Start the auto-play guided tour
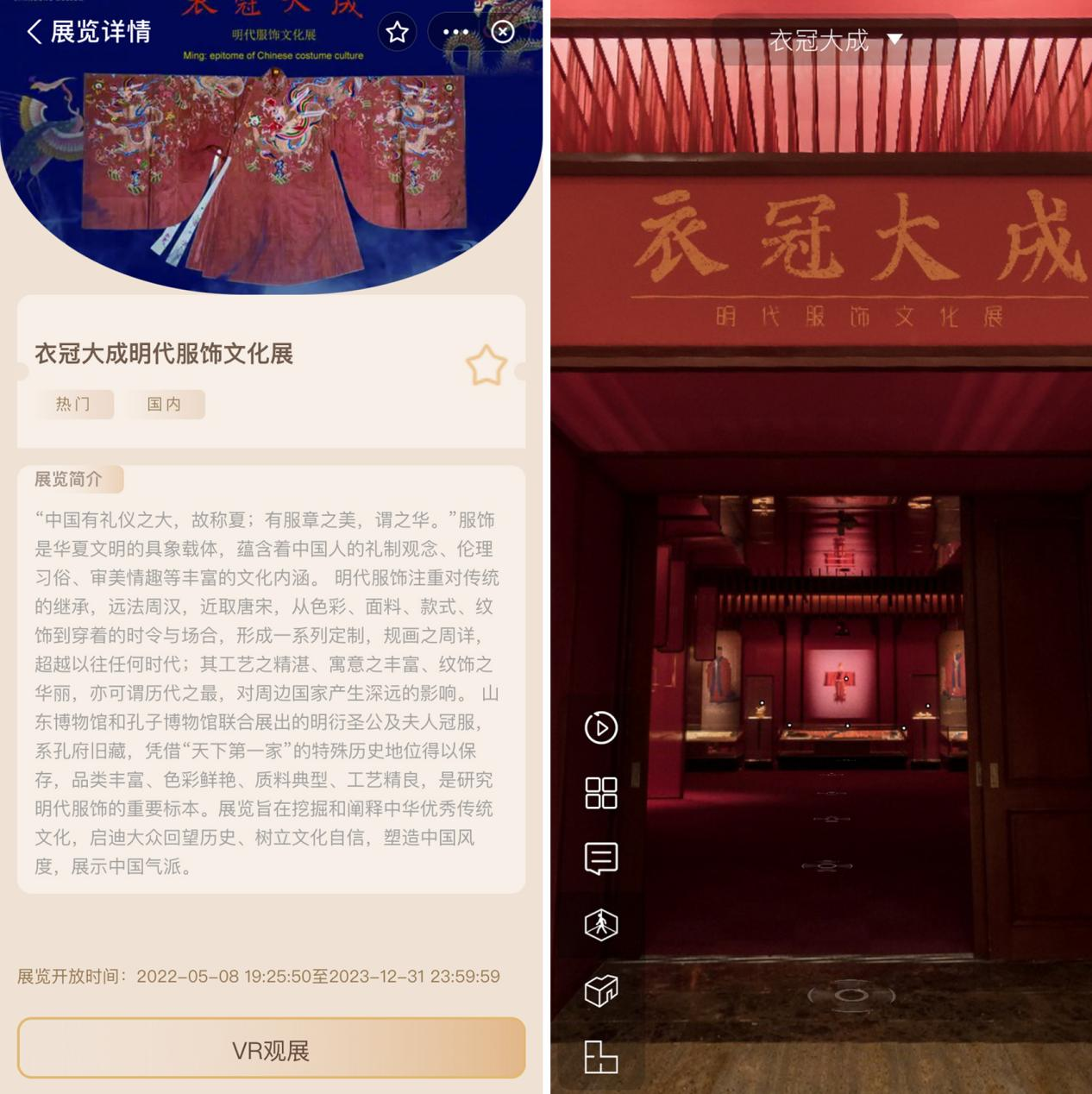The width and height of the screenshot is (1092, 1094). coord(601,728)
